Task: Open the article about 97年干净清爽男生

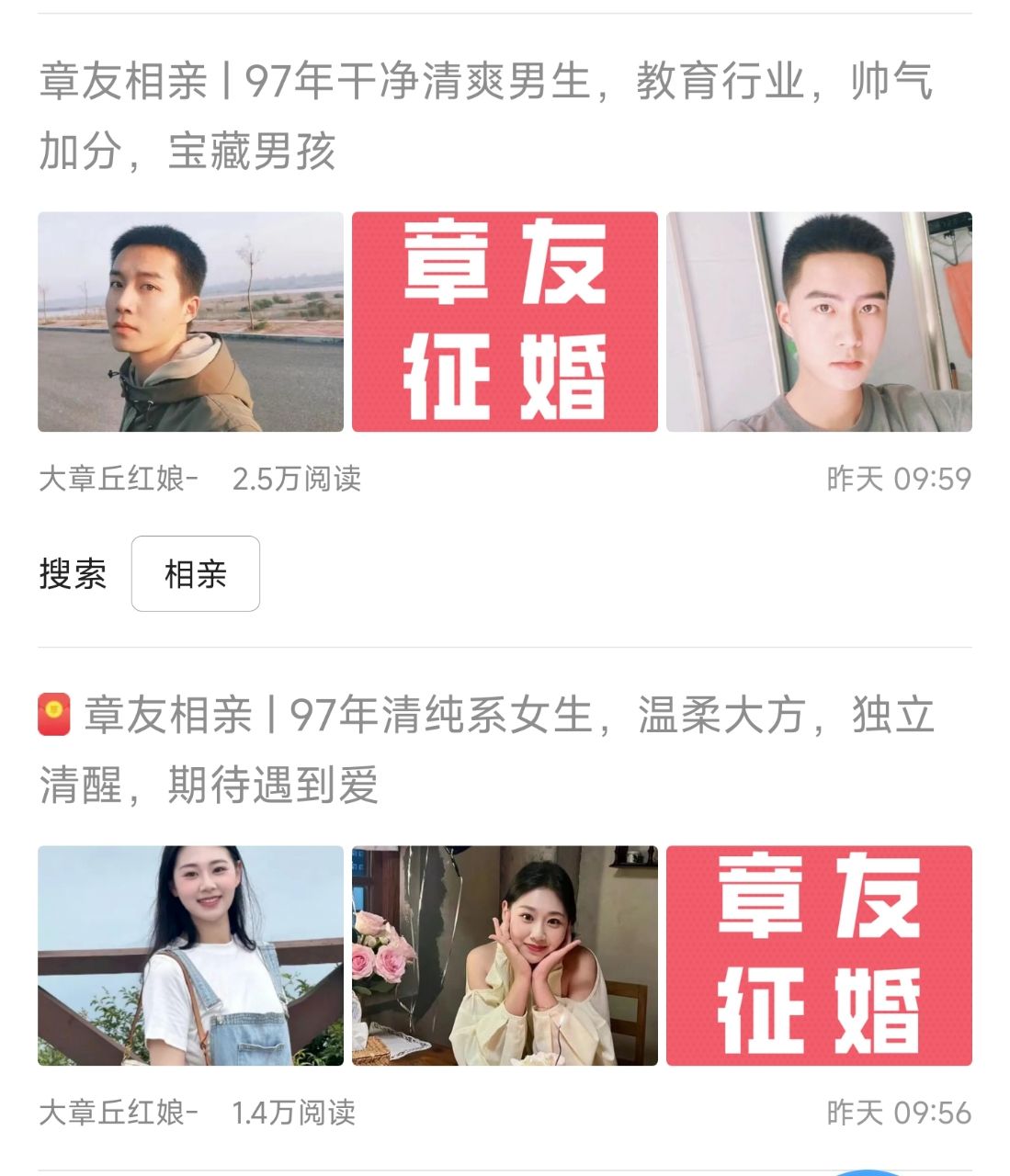Action: (x=485, y=116)
